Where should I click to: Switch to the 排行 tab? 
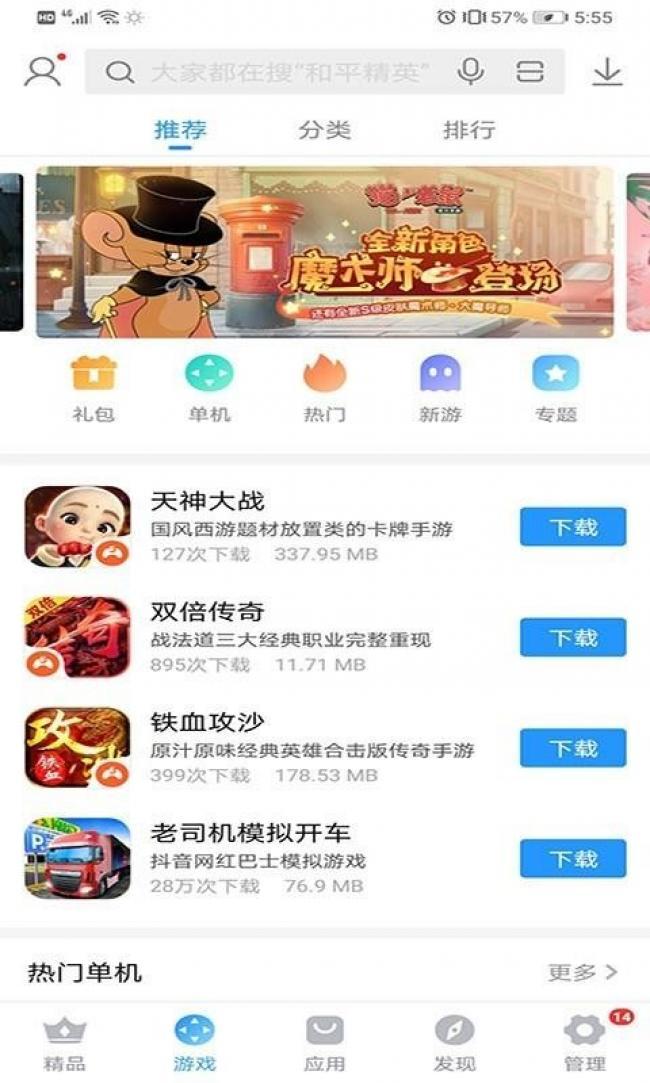click(469, 130)
